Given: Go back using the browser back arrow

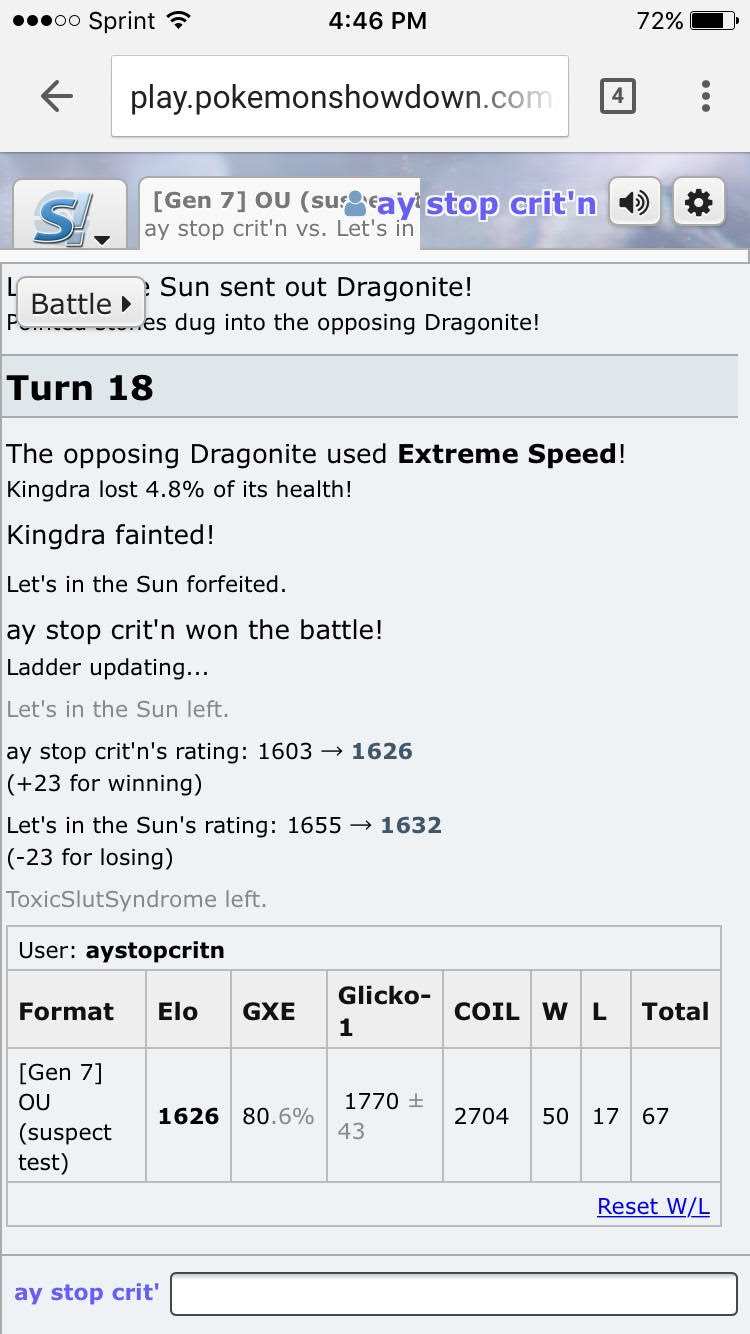Looking at the screenshot, I should [57, 96].
